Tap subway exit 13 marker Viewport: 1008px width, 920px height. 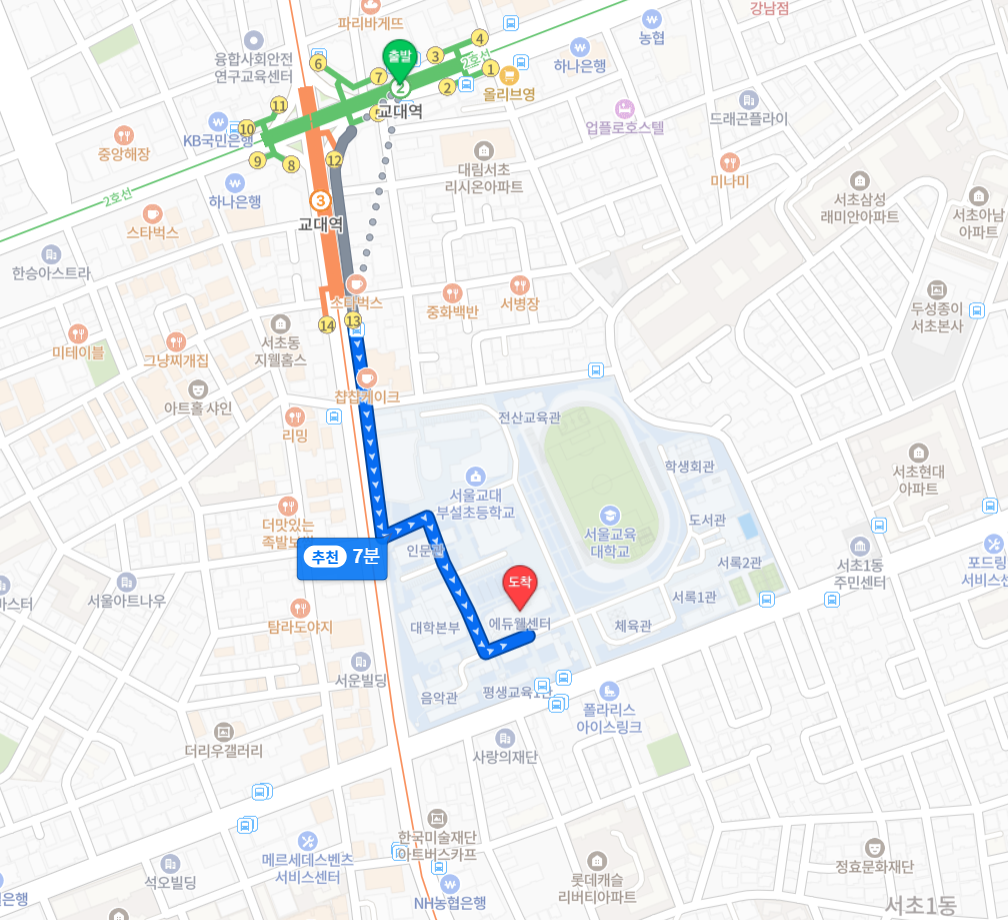point(352,320)
